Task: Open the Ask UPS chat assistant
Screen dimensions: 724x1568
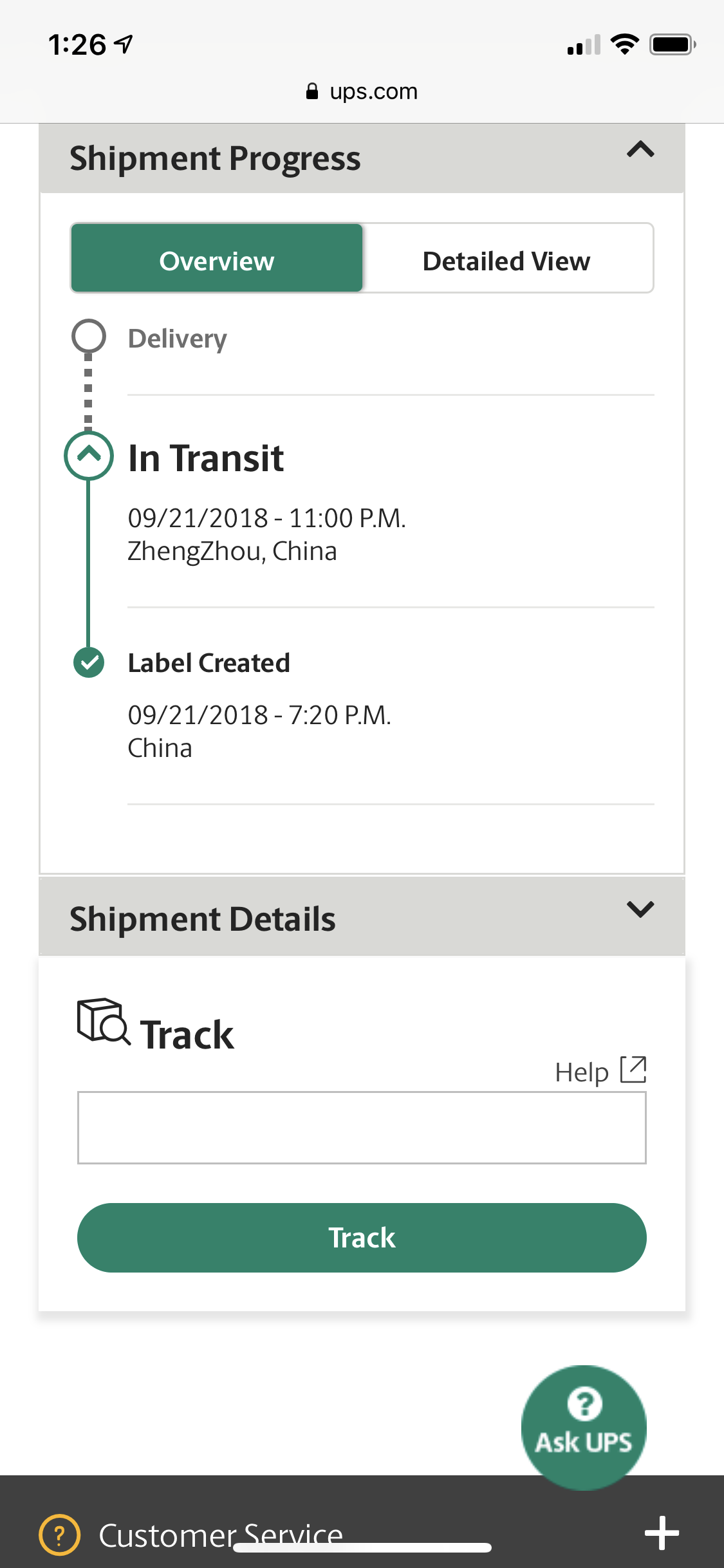Action: tap(584, 1427)
